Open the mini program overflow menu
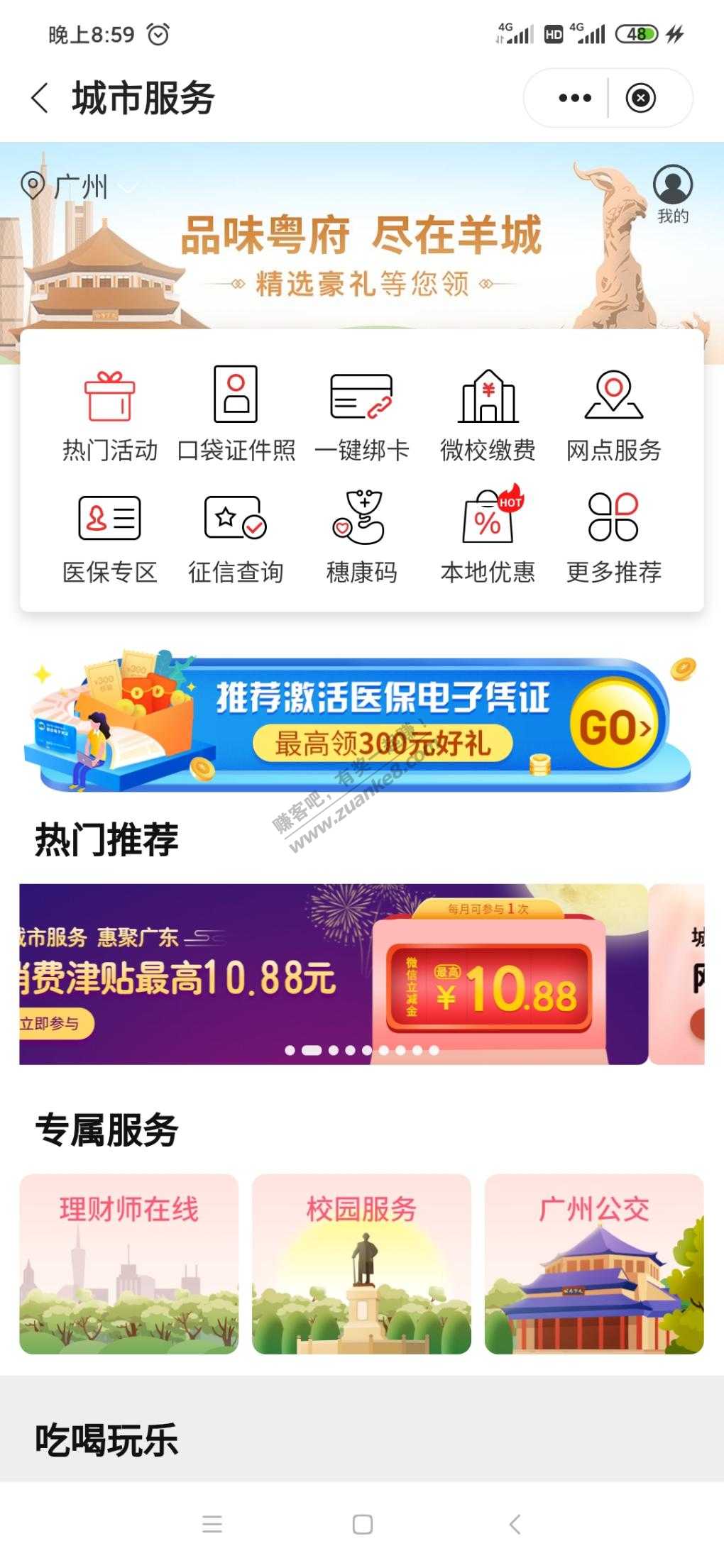 (x=574, y=98)
